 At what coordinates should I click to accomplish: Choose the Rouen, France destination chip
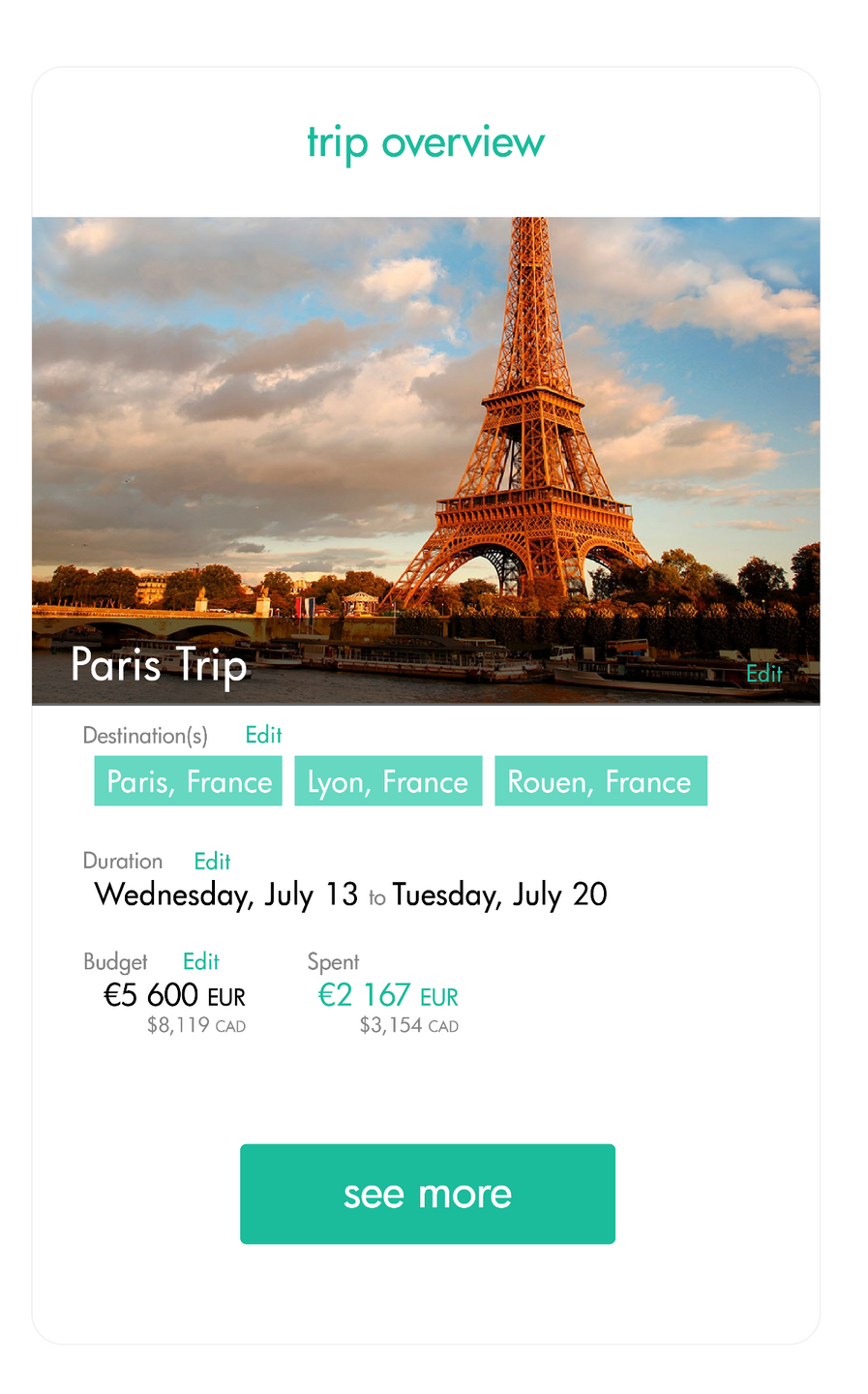600,781
